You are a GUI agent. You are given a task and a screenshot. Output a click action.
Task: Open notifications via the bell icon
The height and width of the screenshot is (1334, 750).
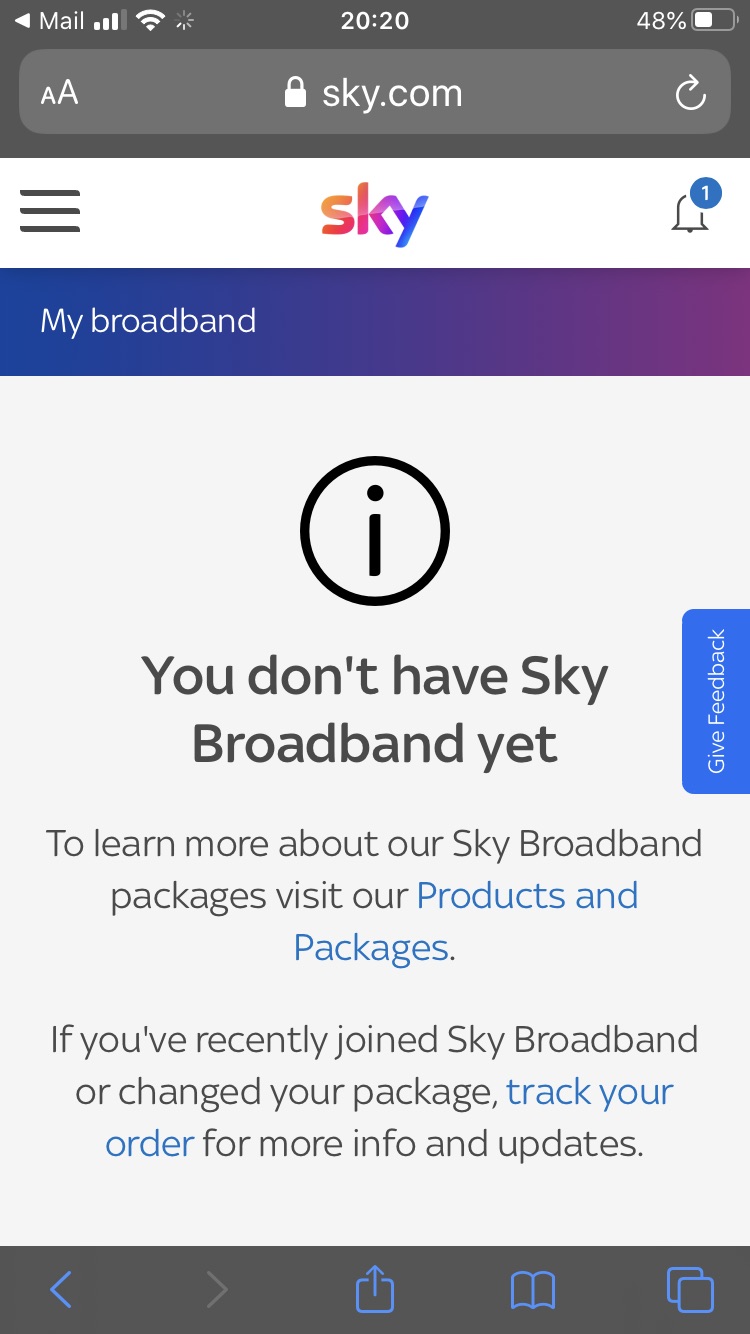click(x=690, y=215)
